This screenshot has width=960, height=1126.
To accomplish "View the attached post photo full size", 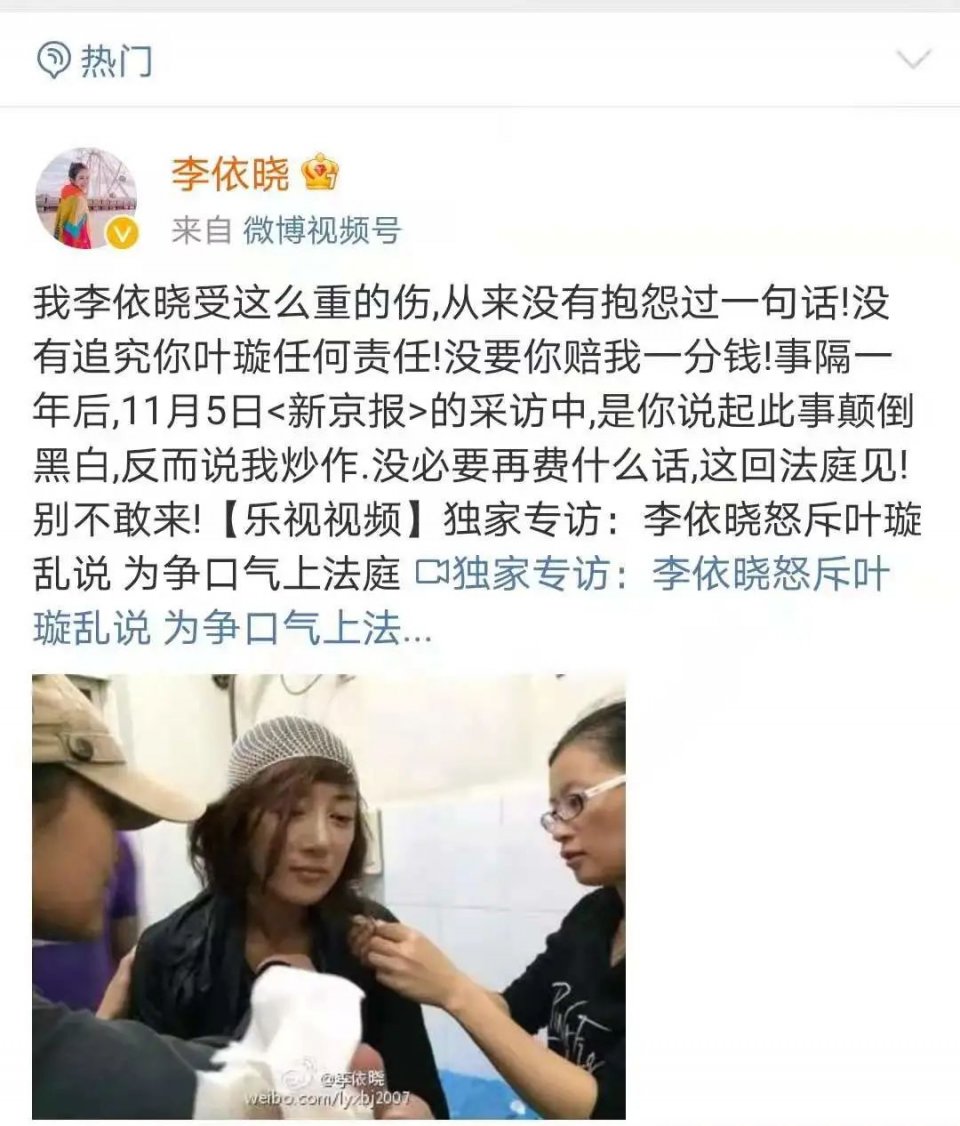I will tap(328, 896).
